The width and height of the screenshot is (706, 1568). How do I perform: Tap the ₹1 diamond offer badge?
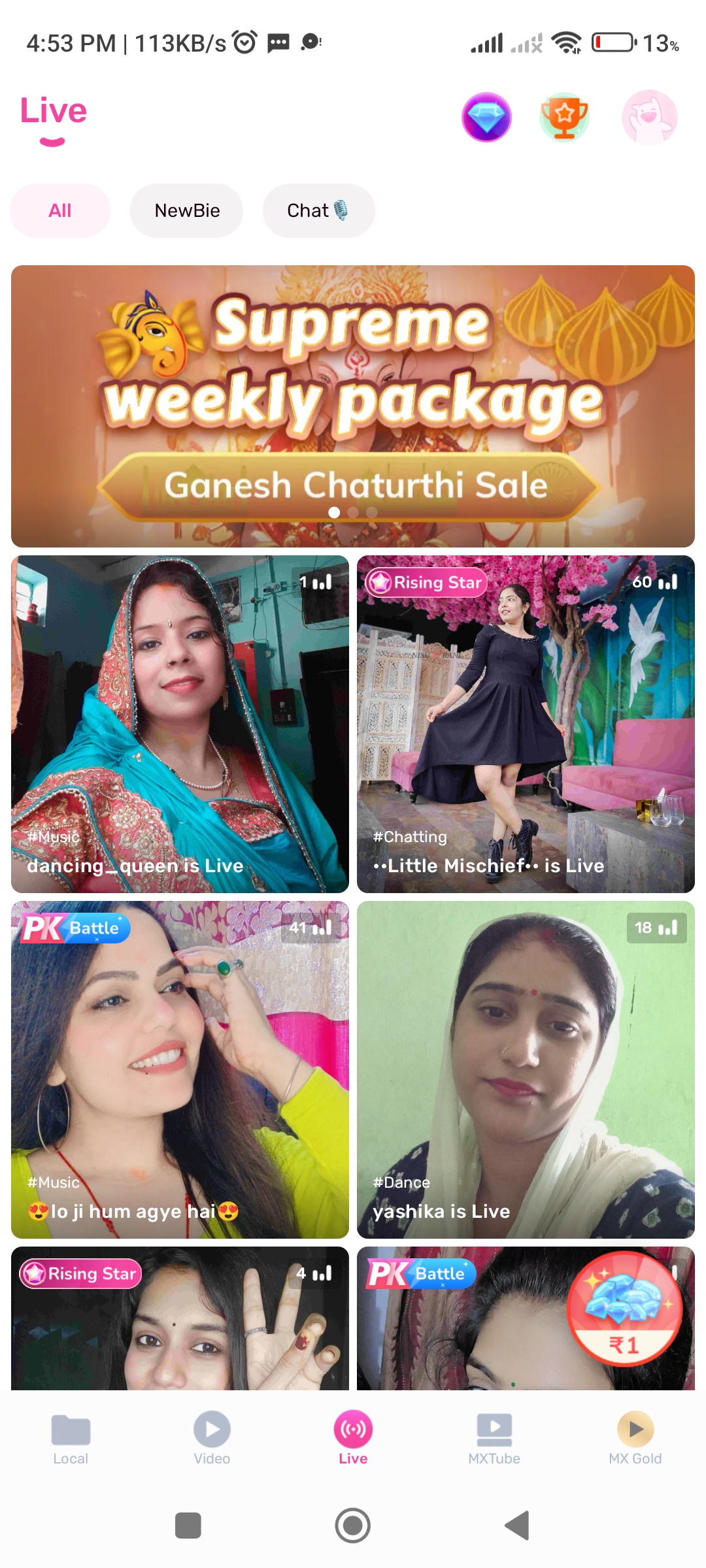(624, 1309)
